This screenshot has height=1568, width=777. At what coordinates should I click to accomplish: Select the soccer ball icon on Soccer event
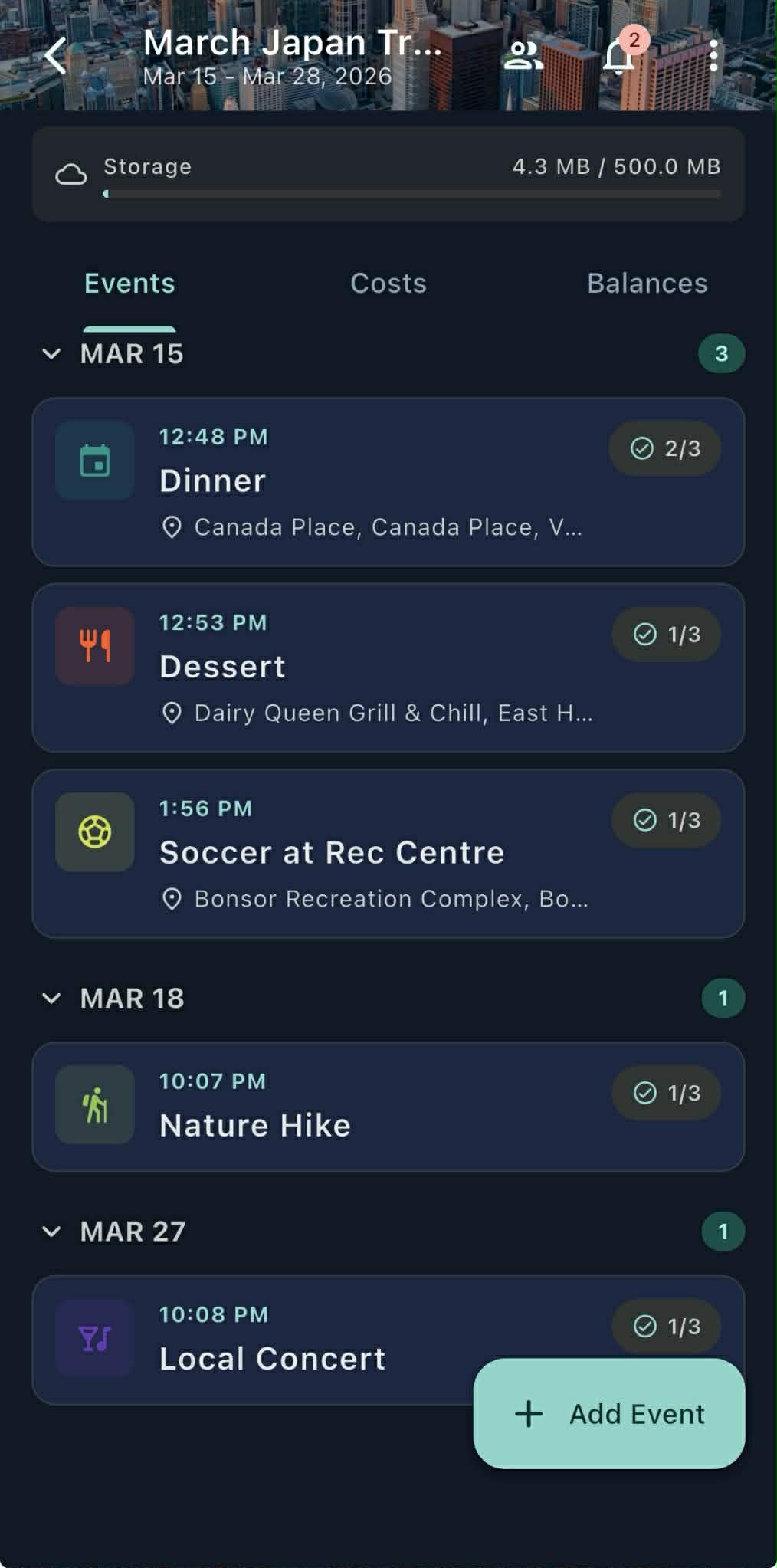pyautogui.click(x=93, y=831)
